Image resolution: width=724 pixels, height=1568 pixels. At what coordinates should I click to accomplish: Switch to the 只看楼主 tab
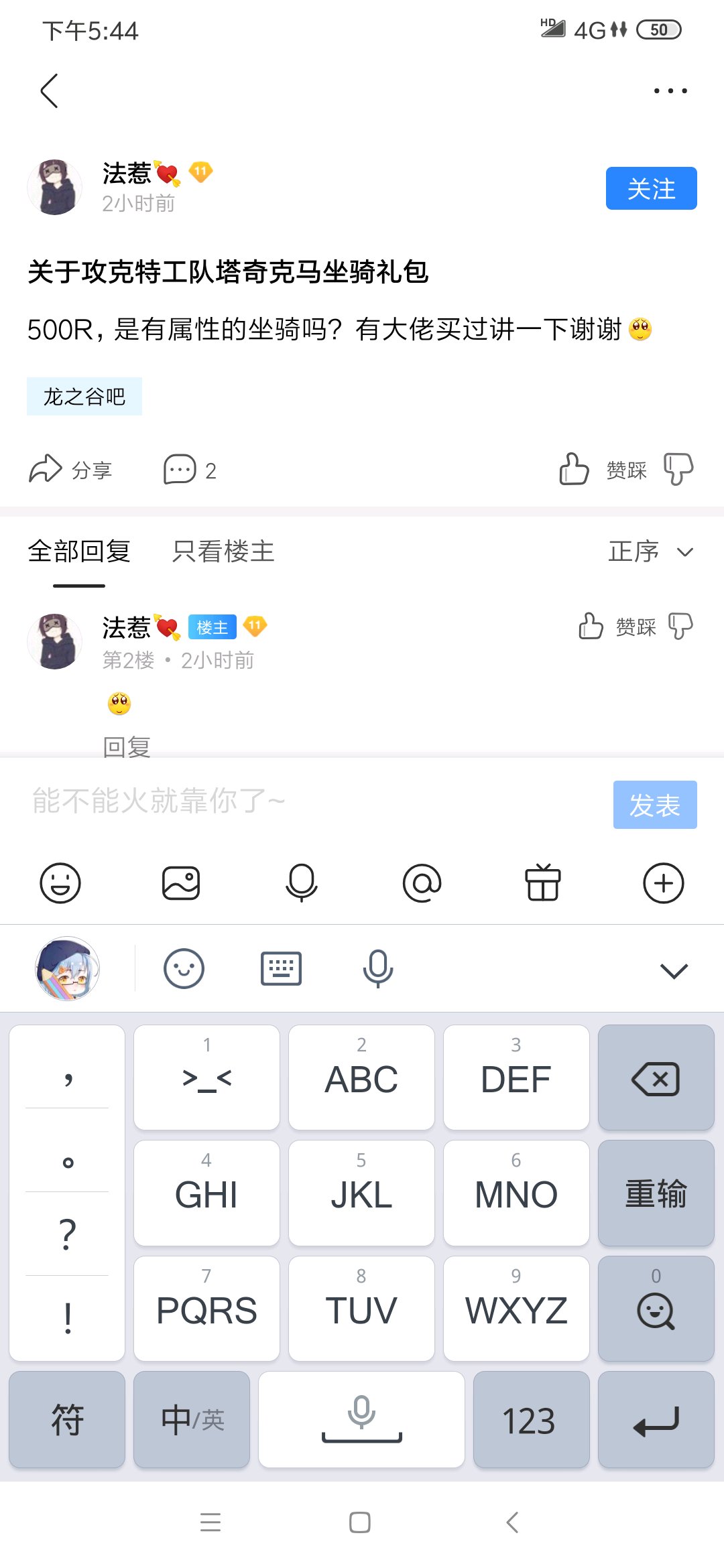pyautogui.click(x=223, y=551)
